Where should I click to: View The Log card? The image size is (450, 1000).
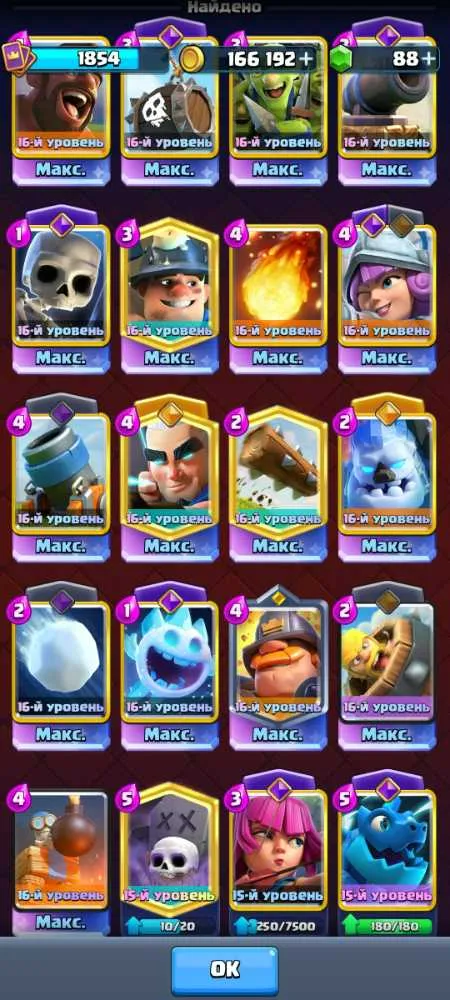click(279, 483)
